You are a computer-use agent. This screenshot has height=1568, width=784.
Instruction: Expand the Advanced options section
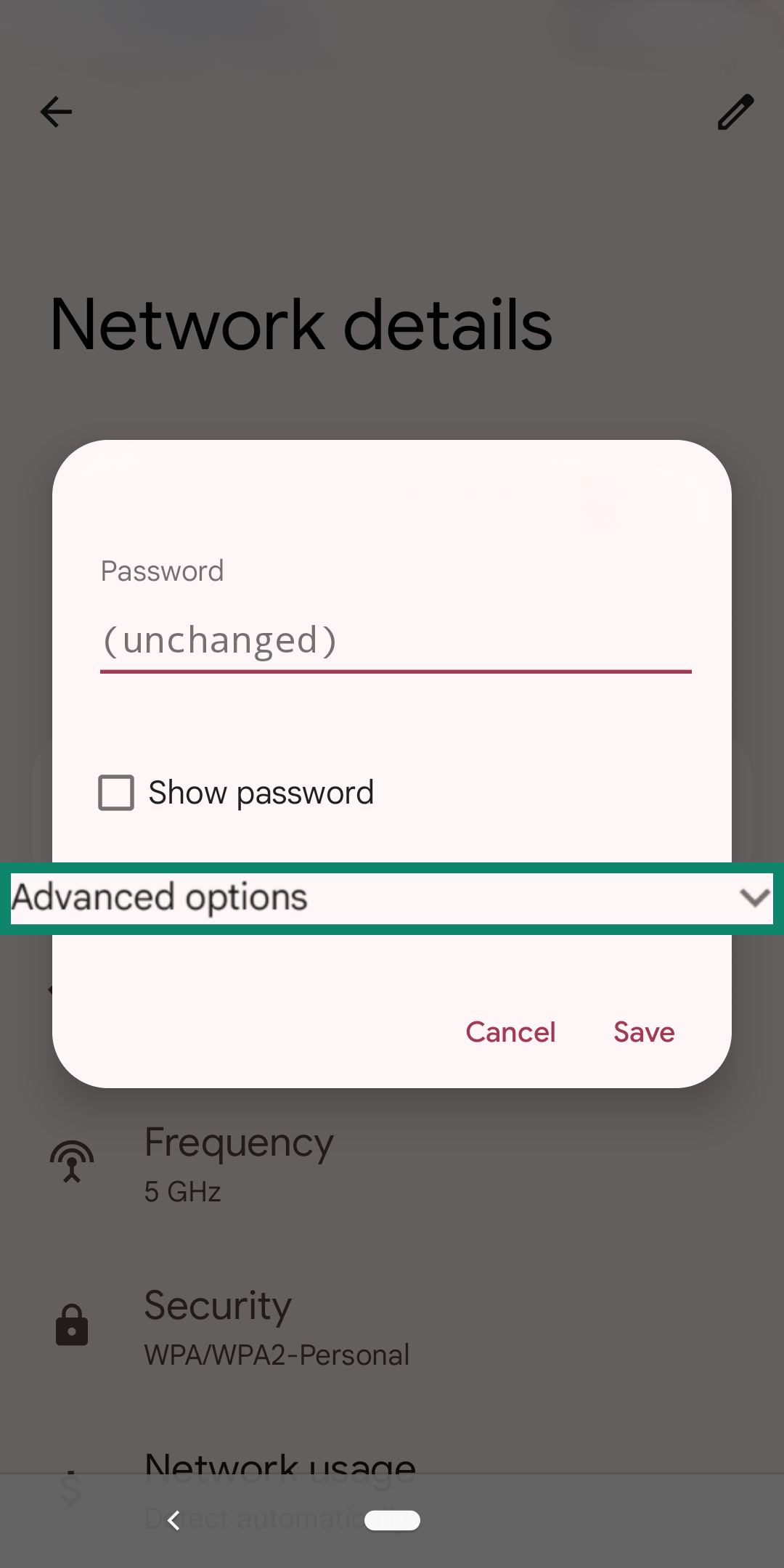tap(392, 899)
